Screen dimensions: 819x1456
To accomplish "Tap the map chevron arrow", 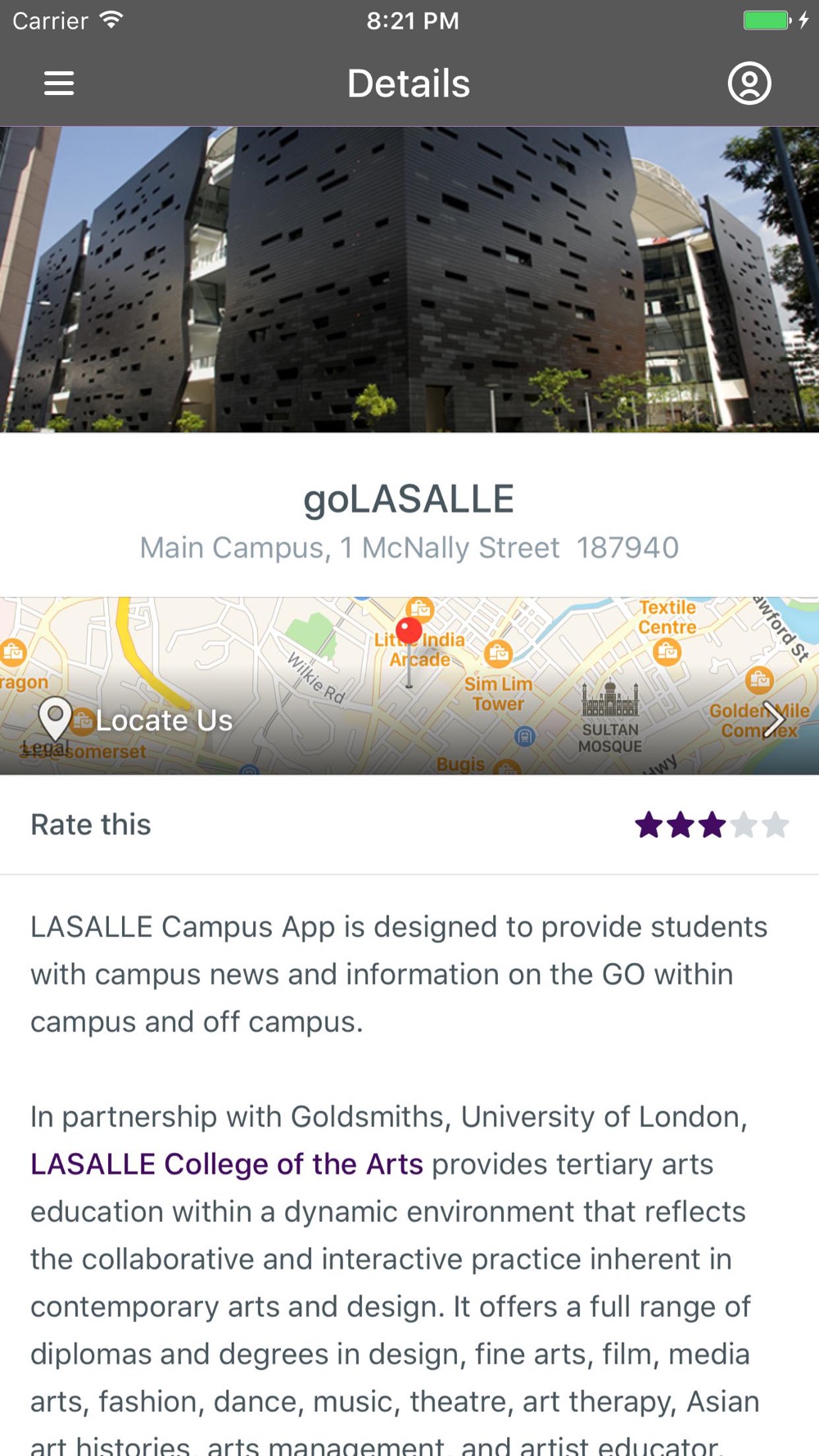I will click(773, 720).
